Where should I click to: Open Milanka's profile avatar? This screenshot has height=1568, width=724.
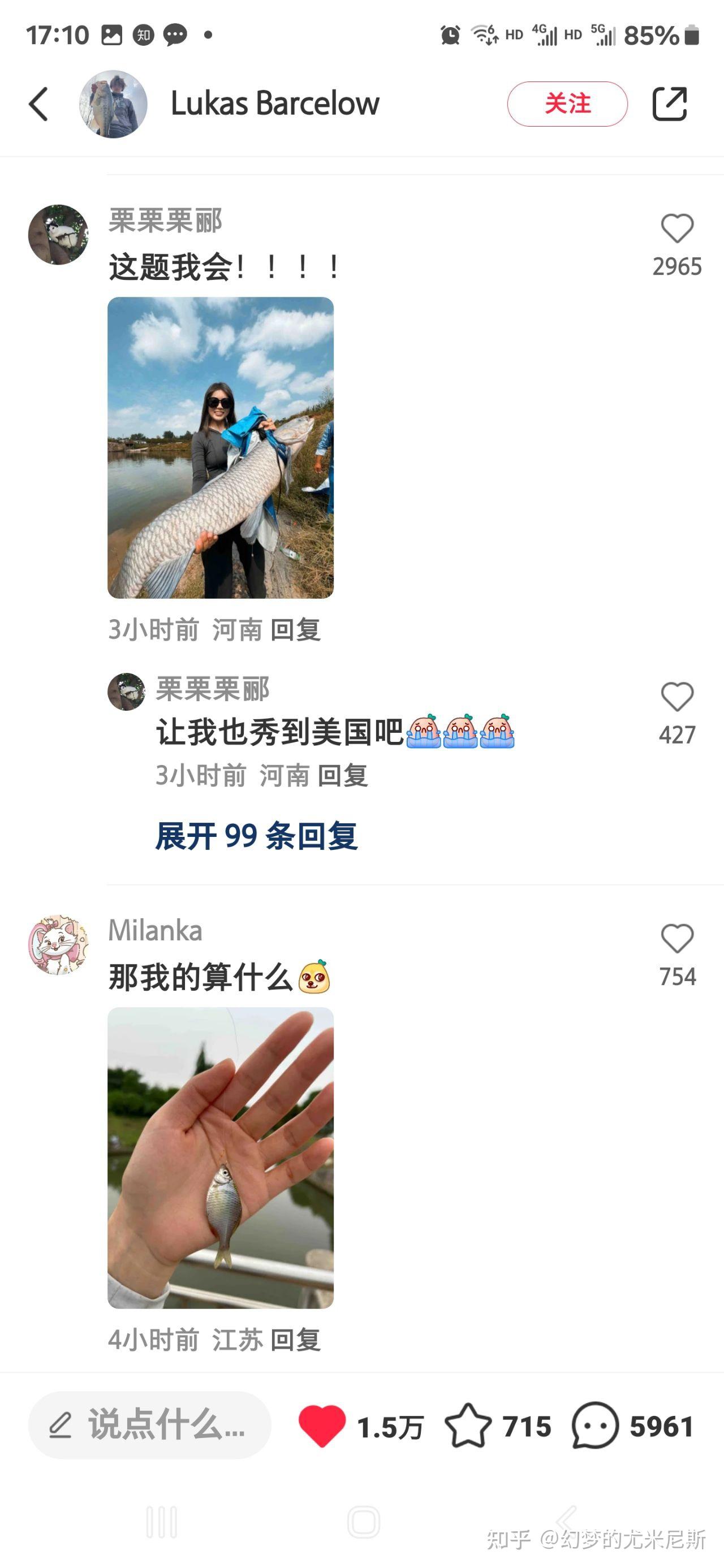tap(58, 945)
